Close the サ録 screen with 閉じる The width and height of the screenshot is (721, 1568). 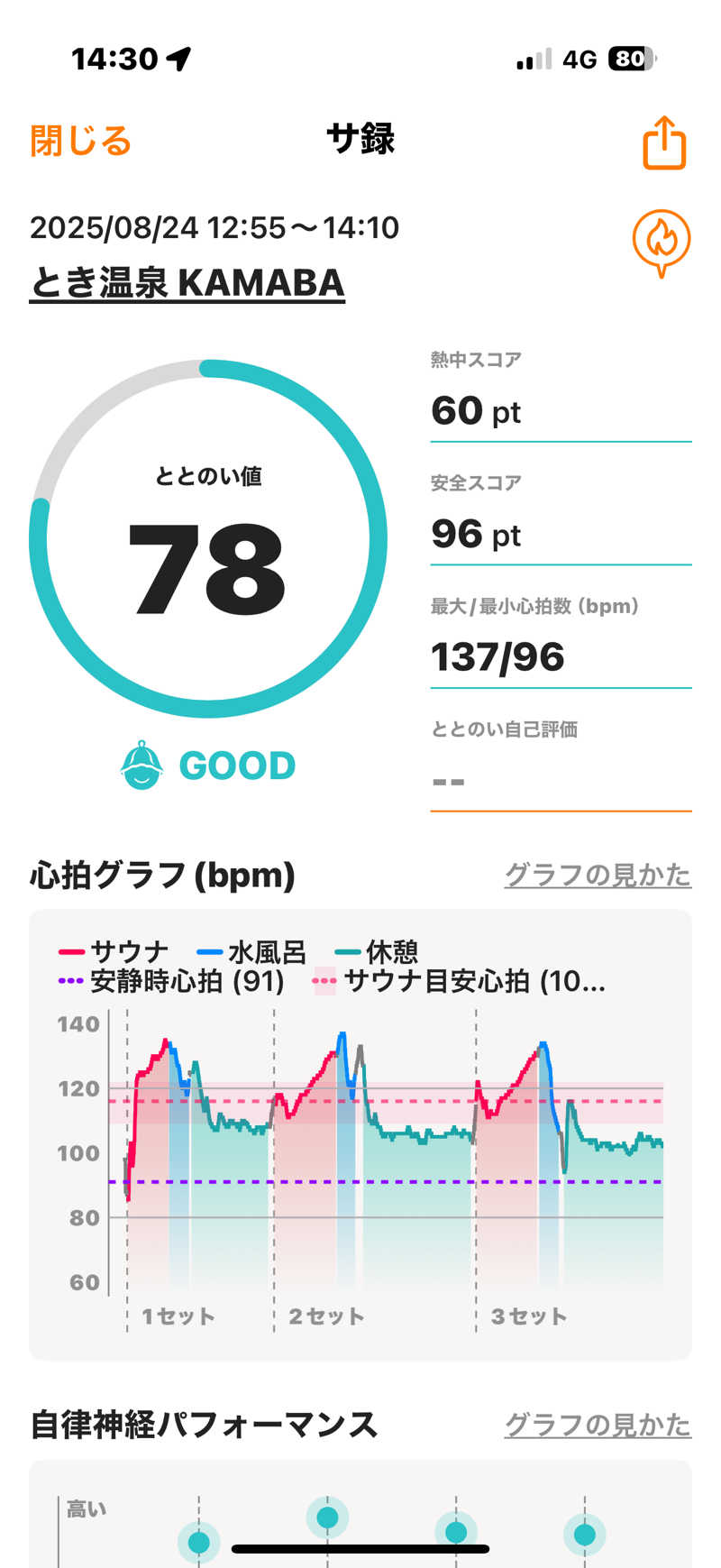[80, 142]
